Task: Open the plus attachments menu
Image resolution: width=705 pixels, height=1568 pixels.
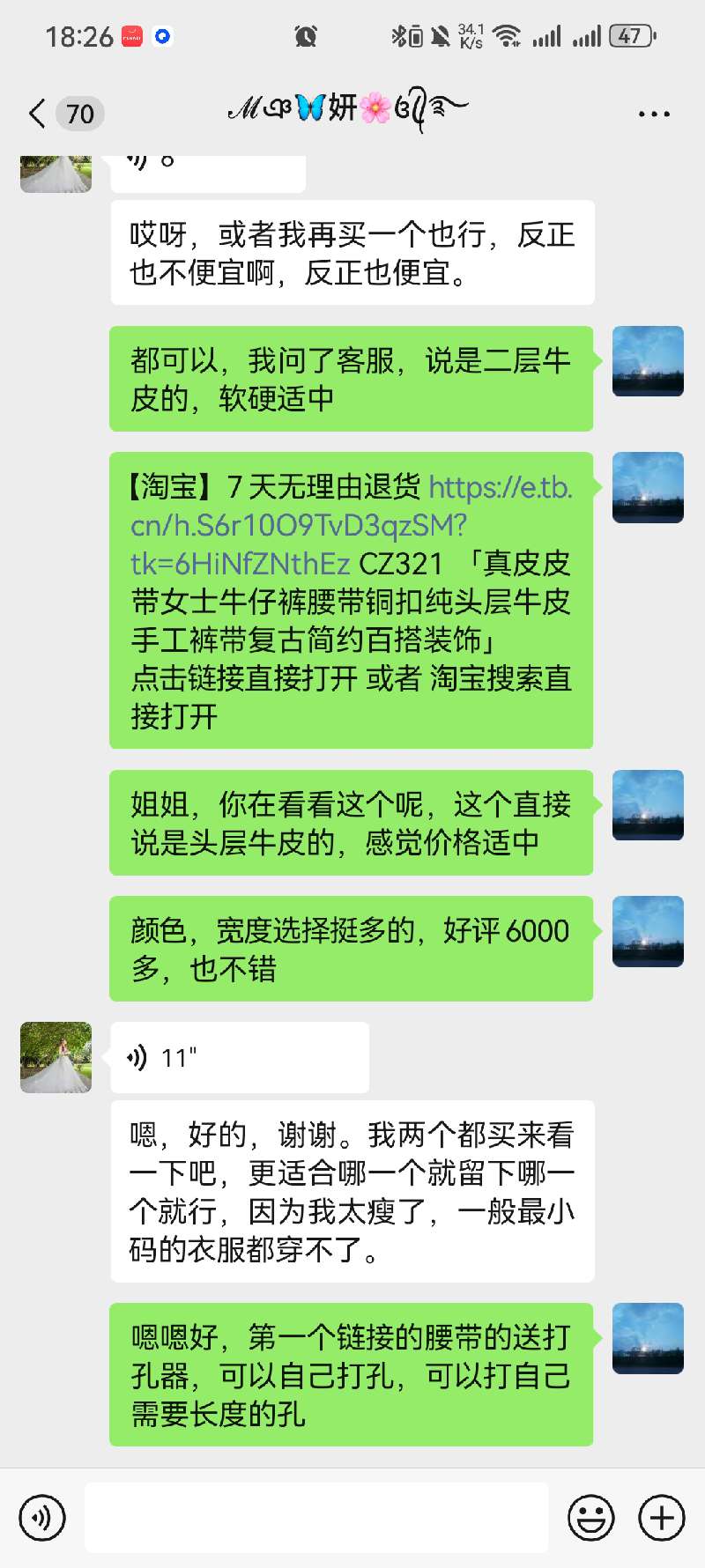Action: [x=662, y=1518]
